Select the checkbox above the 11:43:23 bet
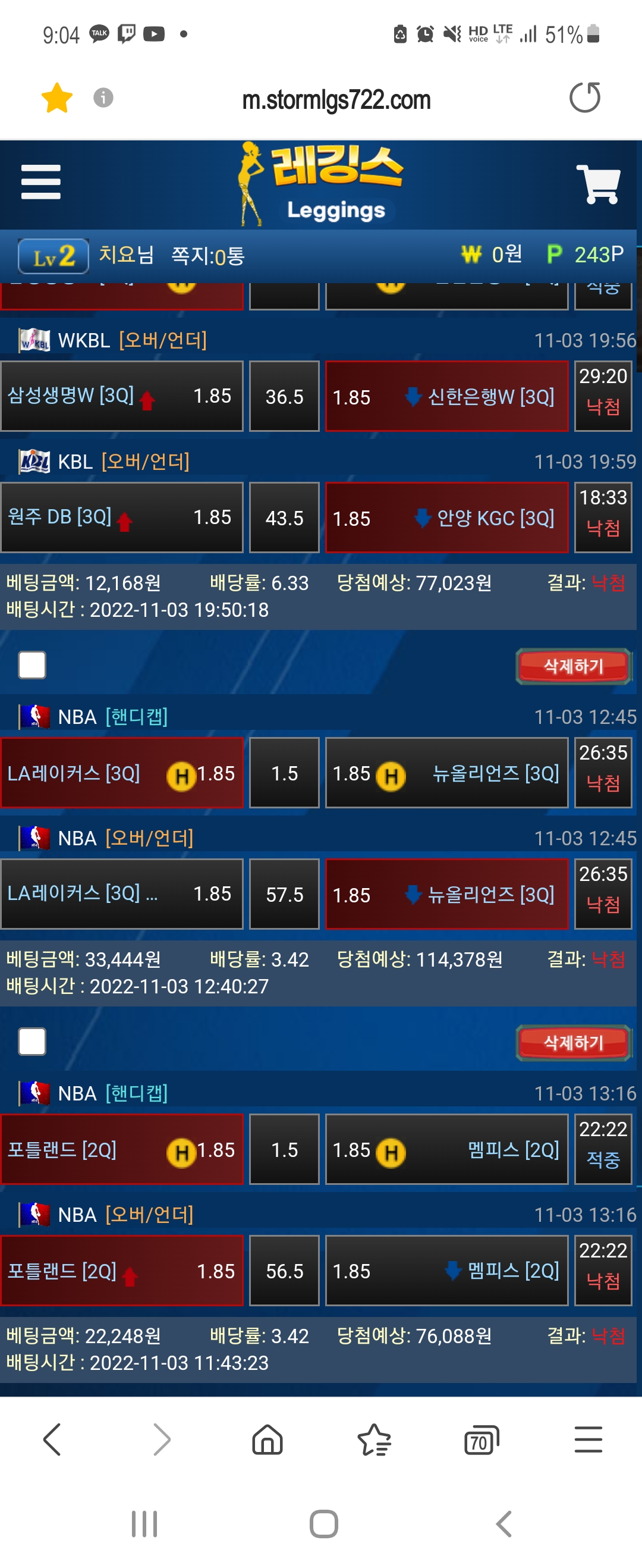 pos(32,1042)
